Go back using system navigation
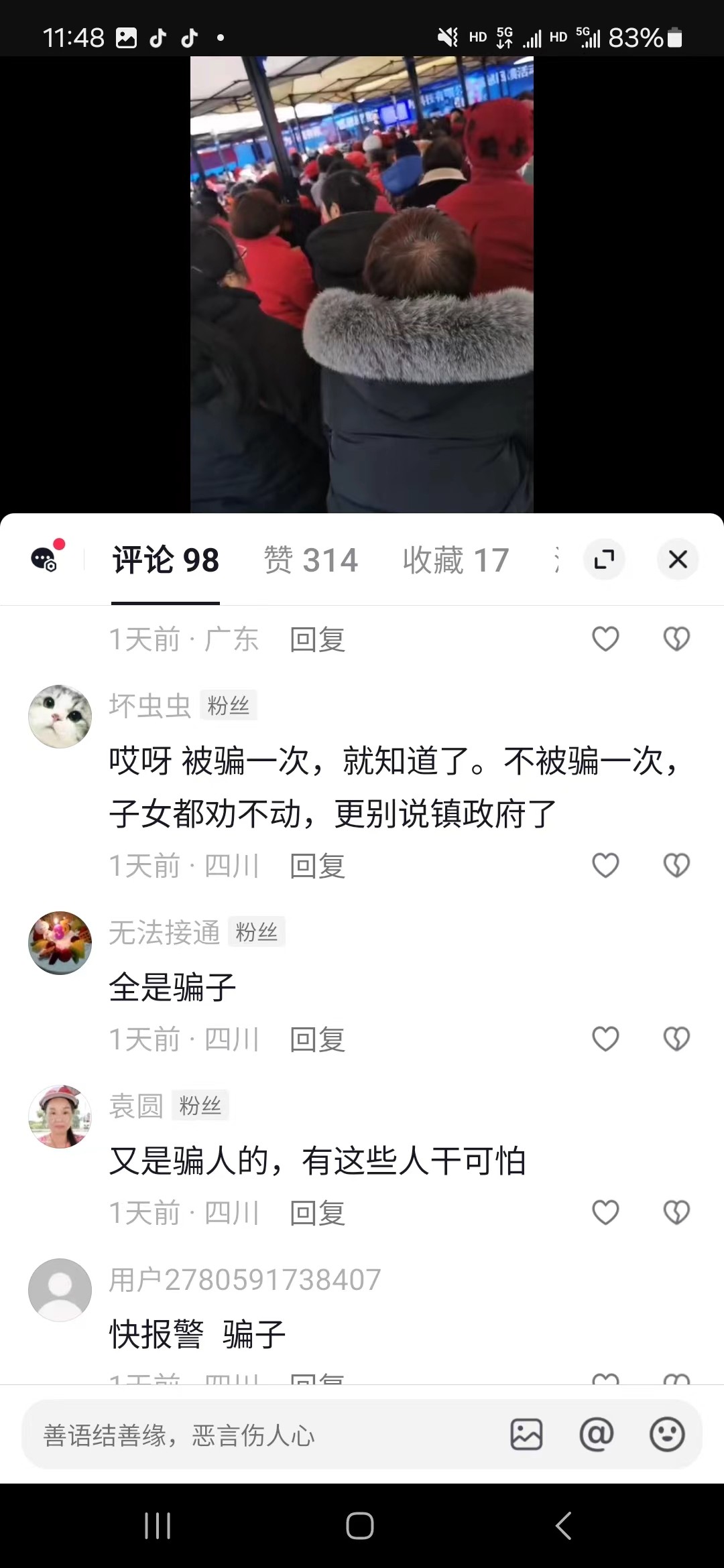This screenshot has height=1568, width=724. 563,1526
